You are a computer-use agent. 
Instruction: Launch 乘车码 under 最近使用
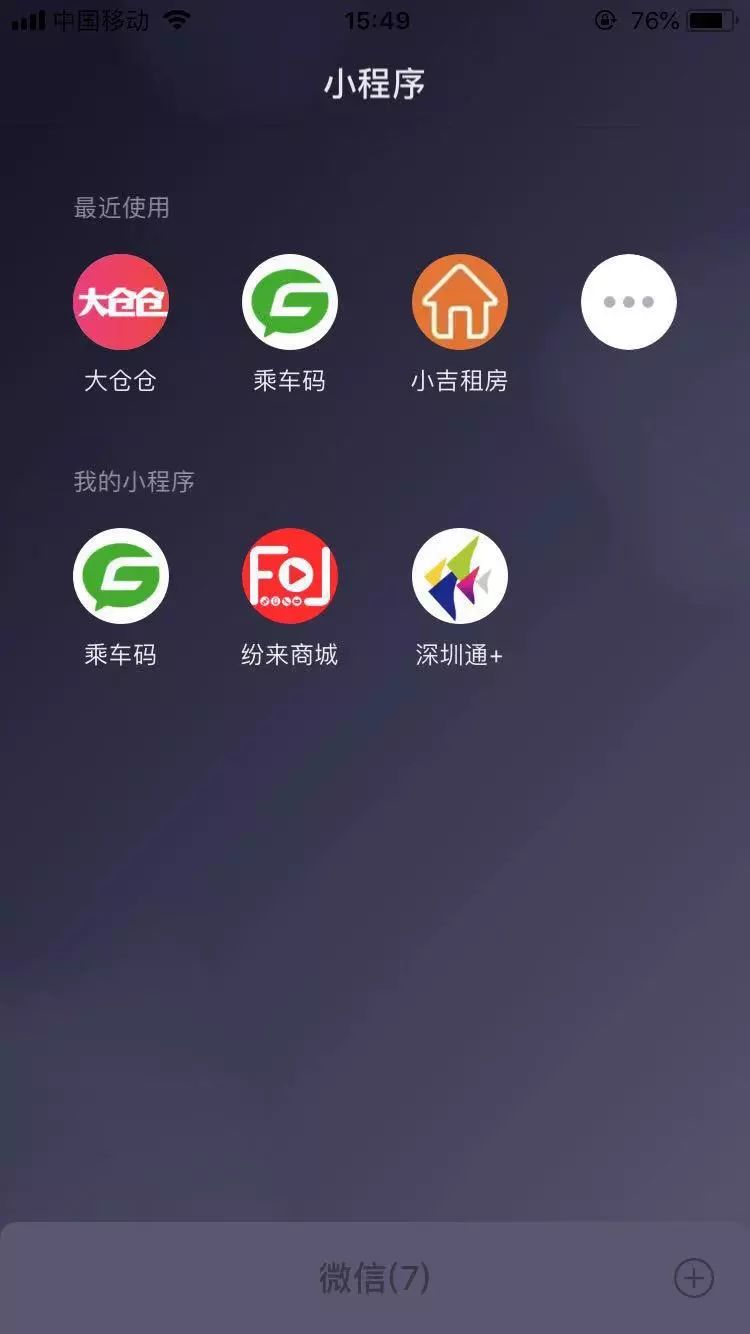(290, 302)
